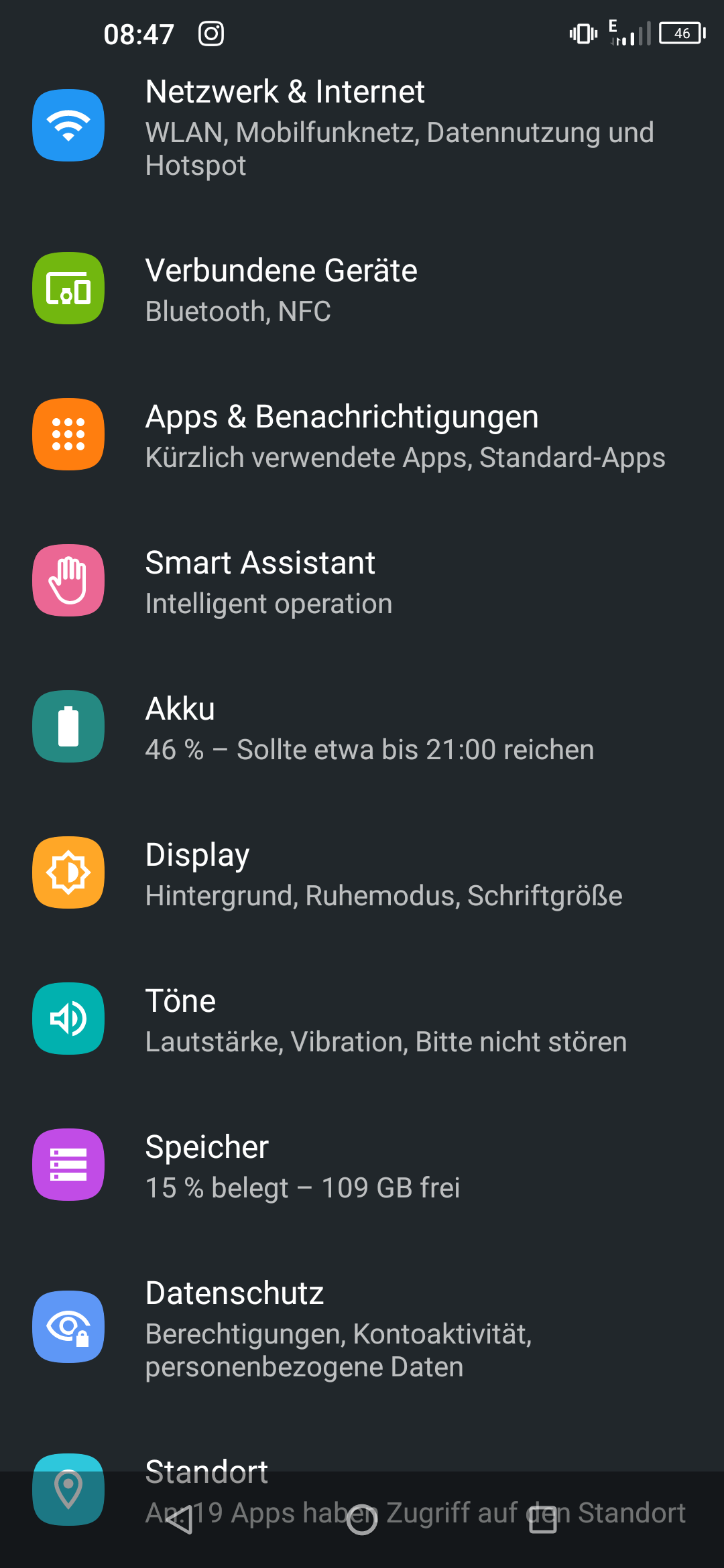Tap the system back button

[180, 1519]
